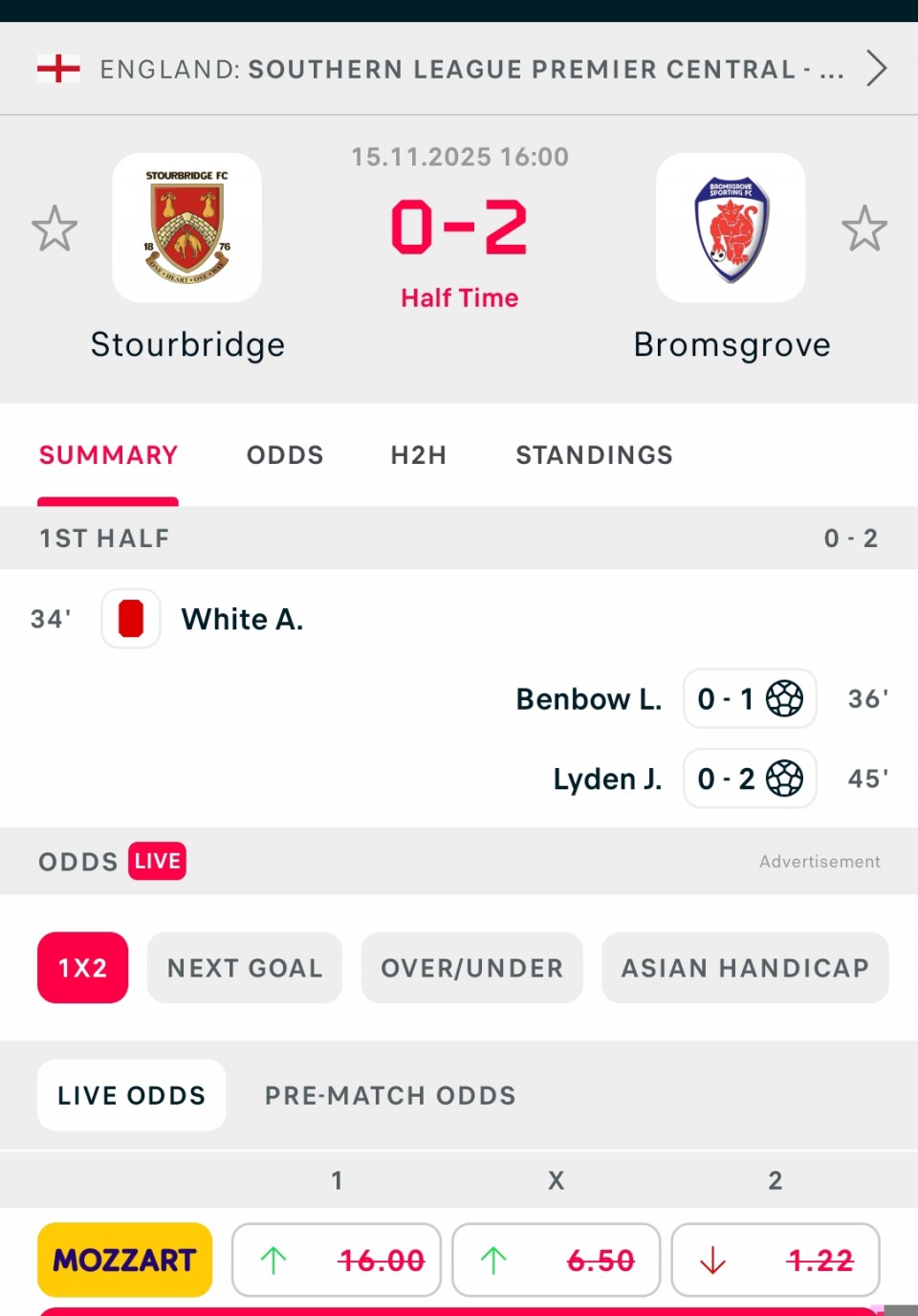This screenshot has width=918, height=1316.
Task: Tap the 16.00 home win odds
Action: (x=337, y=1260)
